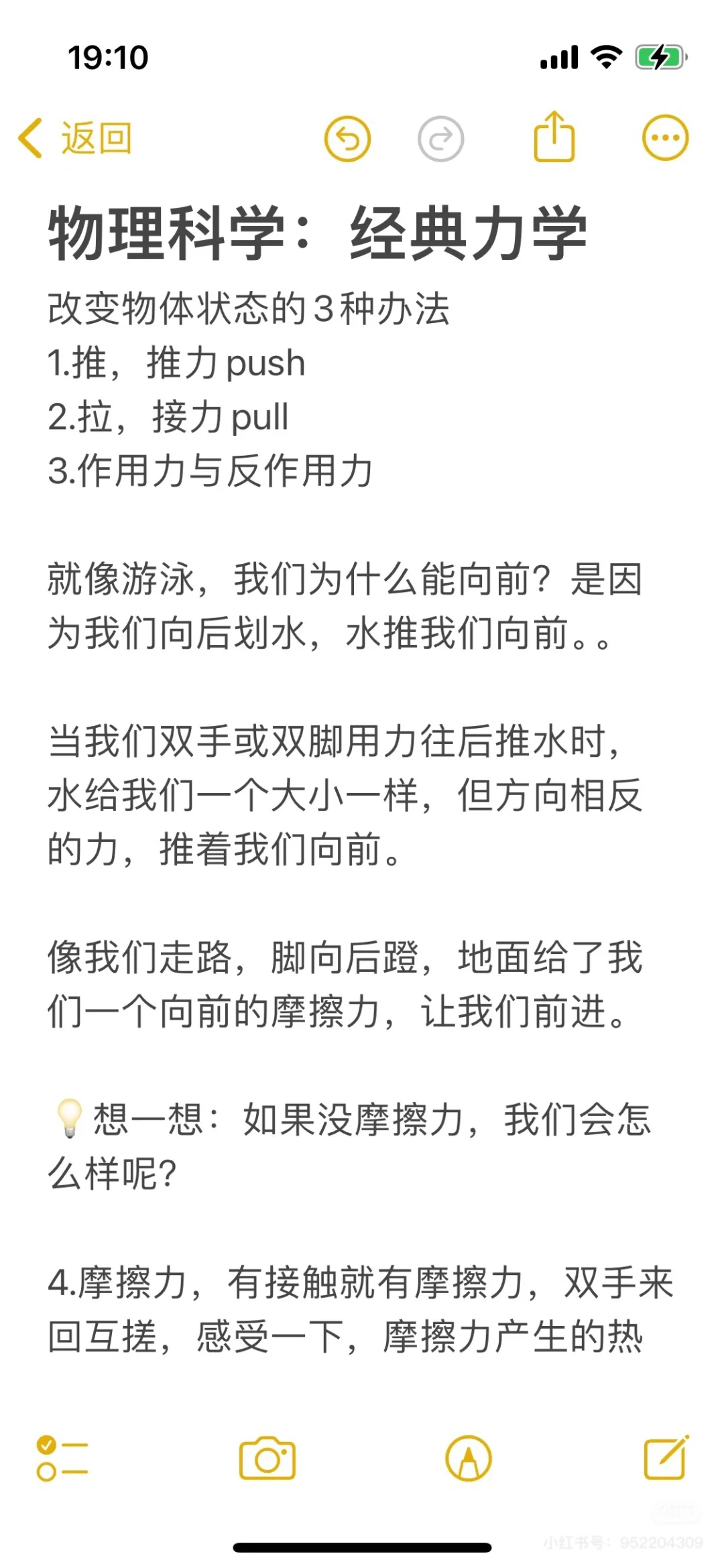Image resolution: width=724 pixels, height=1568 pixels.
Task: Undo the last edit
Action: click(x=347, y=139)
